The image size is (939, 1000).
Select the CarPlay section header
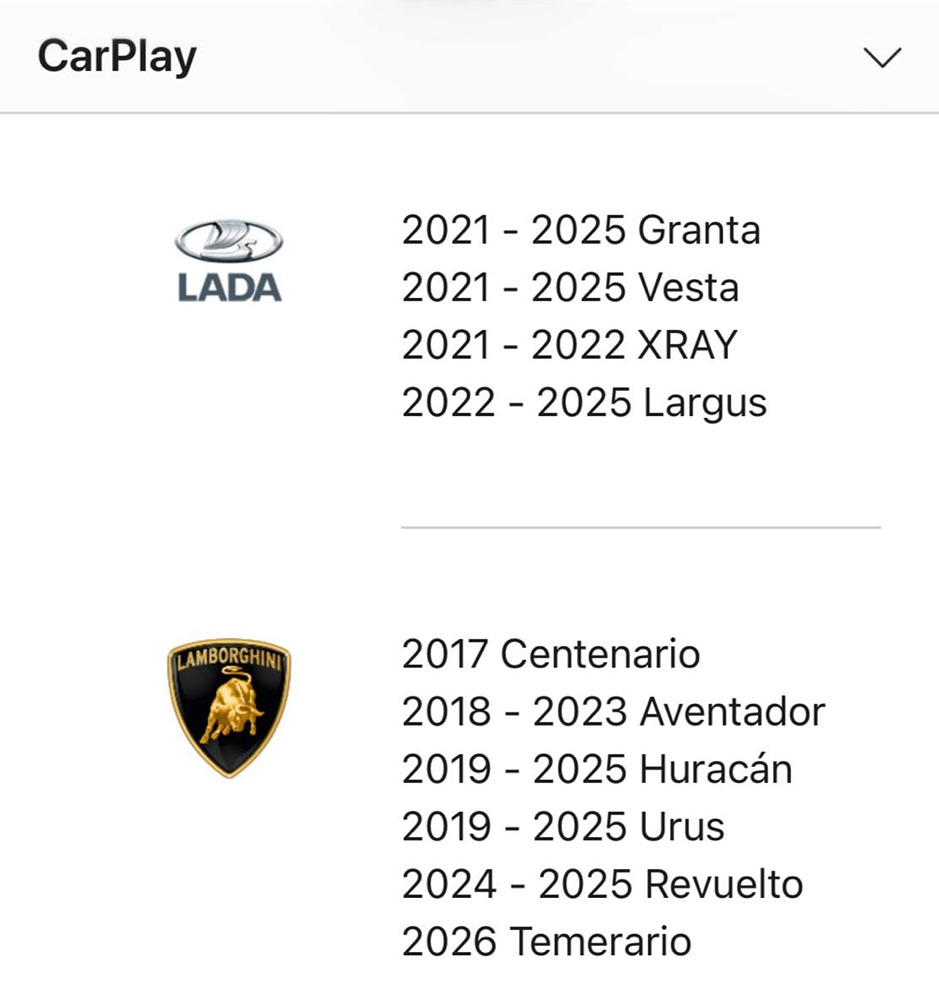pyautogui.click(x=115, y=55)
